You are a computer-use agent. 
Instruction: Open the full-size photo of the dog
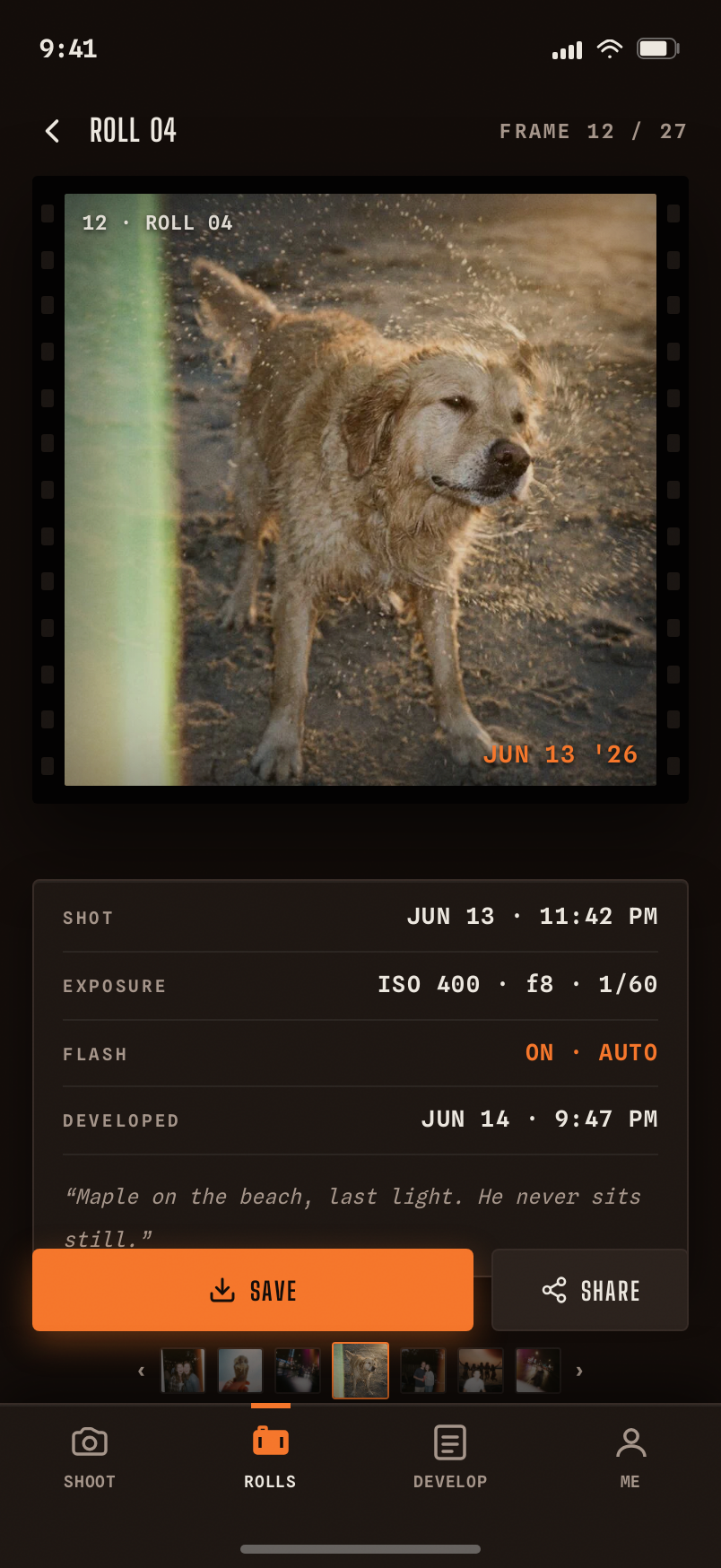(x=360, y=490)
